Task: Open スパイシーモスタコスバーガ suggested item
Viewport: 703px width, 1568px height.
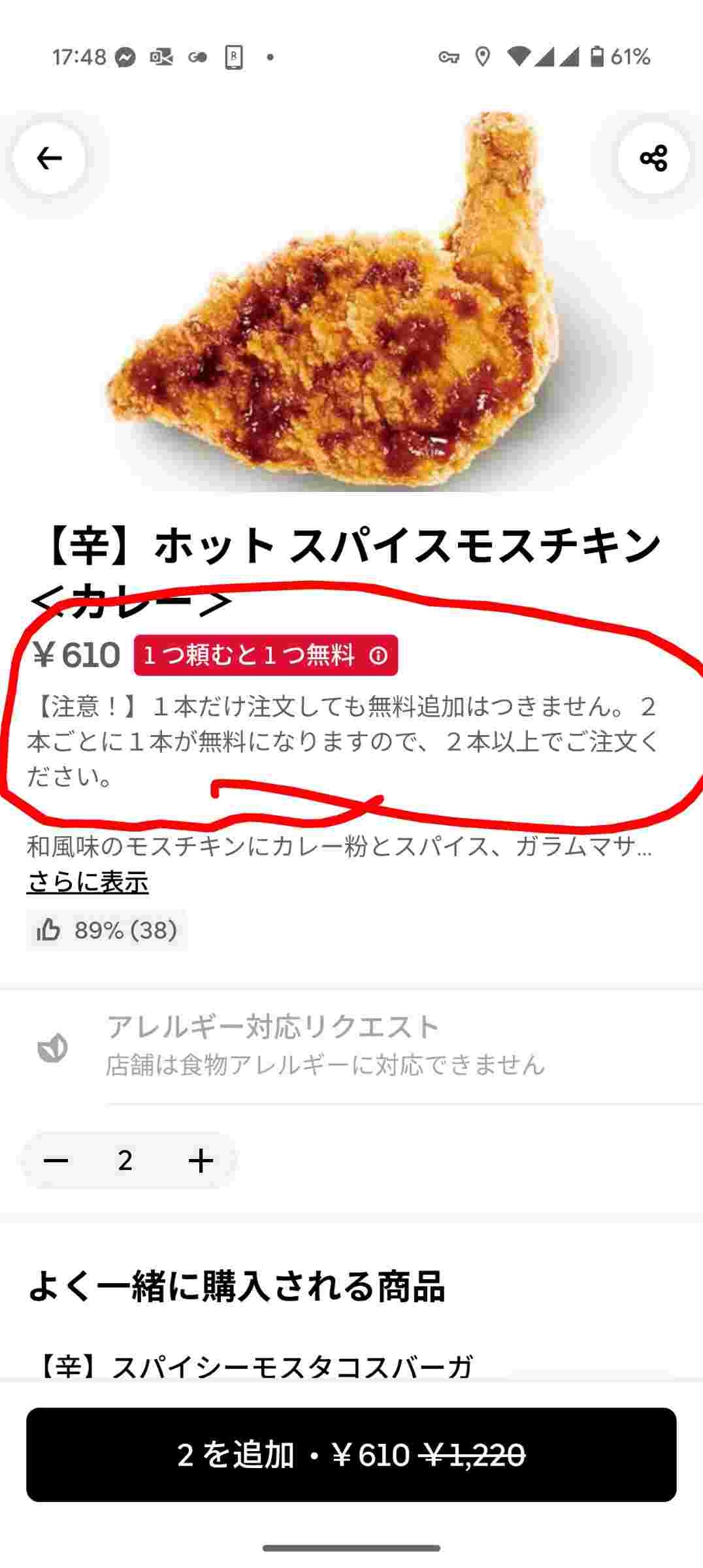Action: [255, 1365]
